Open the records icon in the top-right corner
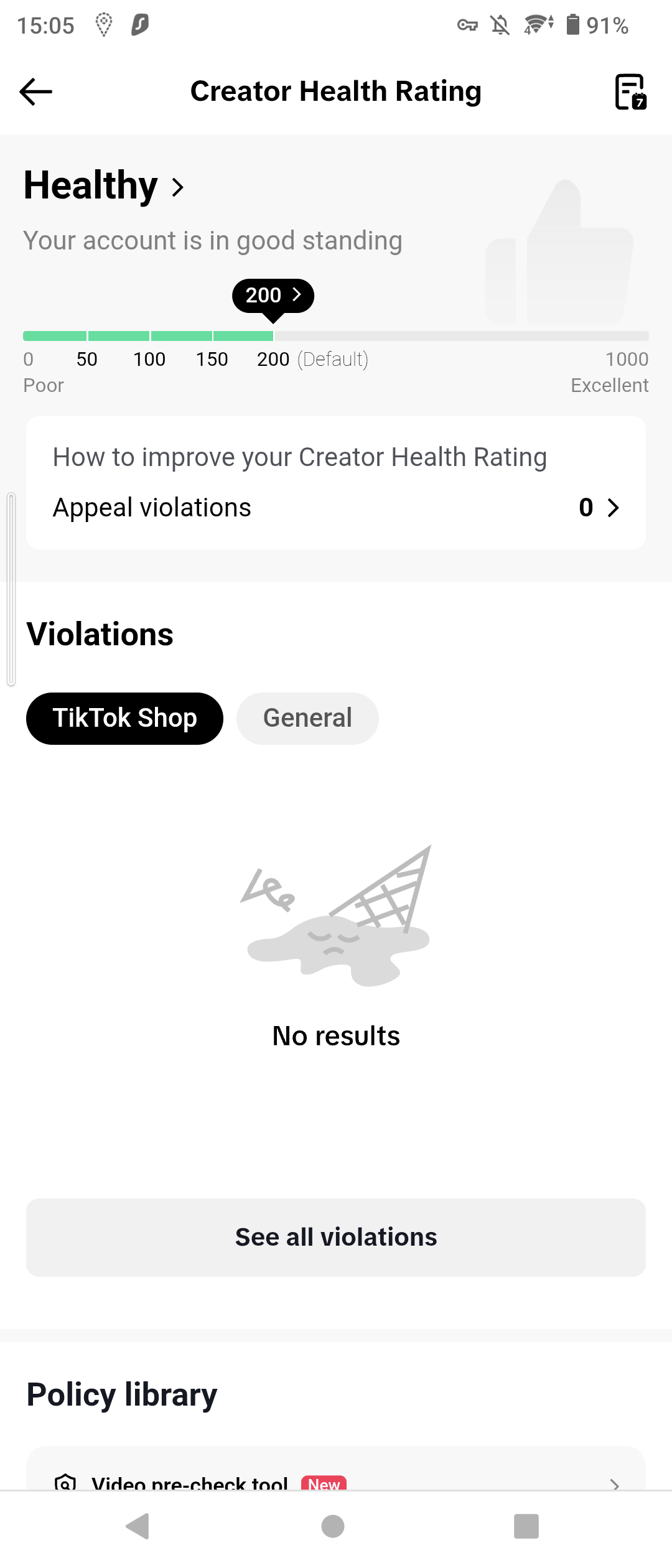The height and width of the screenshot is (1568, 672). click(630, 92)
